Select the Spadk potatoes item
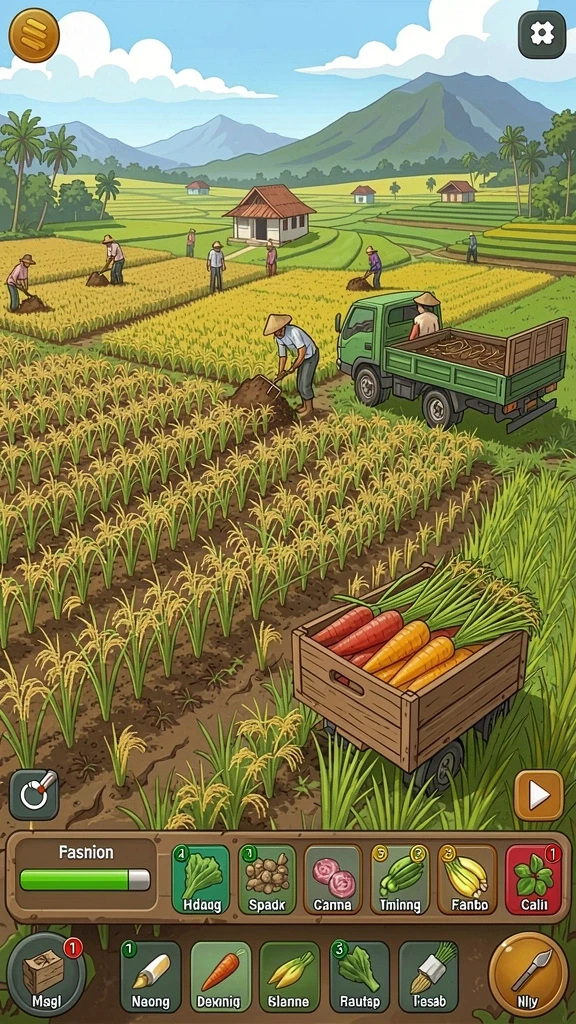The width and height of the screenshot is (576, 1024). pyautogui.click(x=267, y=879)
